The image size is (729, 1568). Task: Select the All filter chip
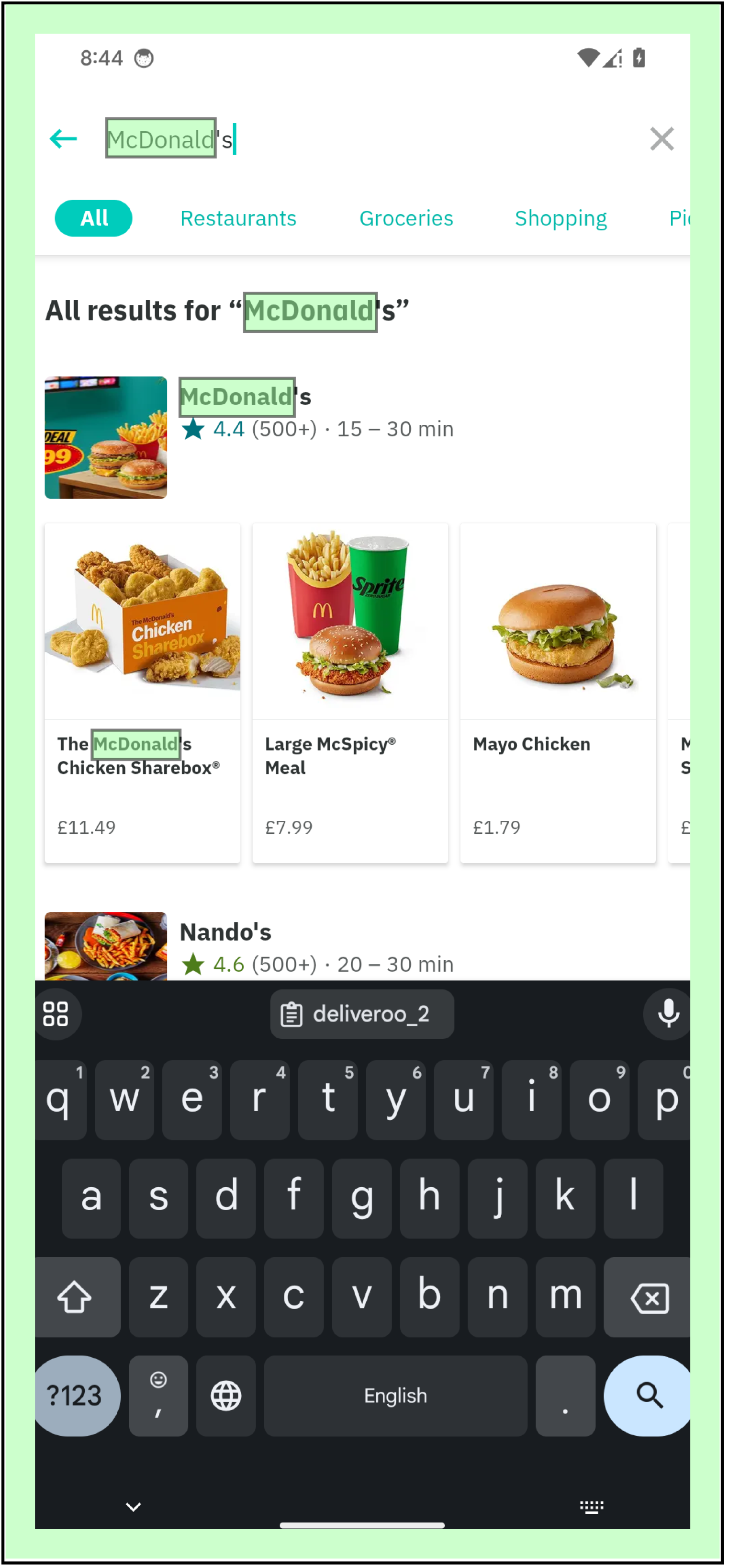pos(94,218)
